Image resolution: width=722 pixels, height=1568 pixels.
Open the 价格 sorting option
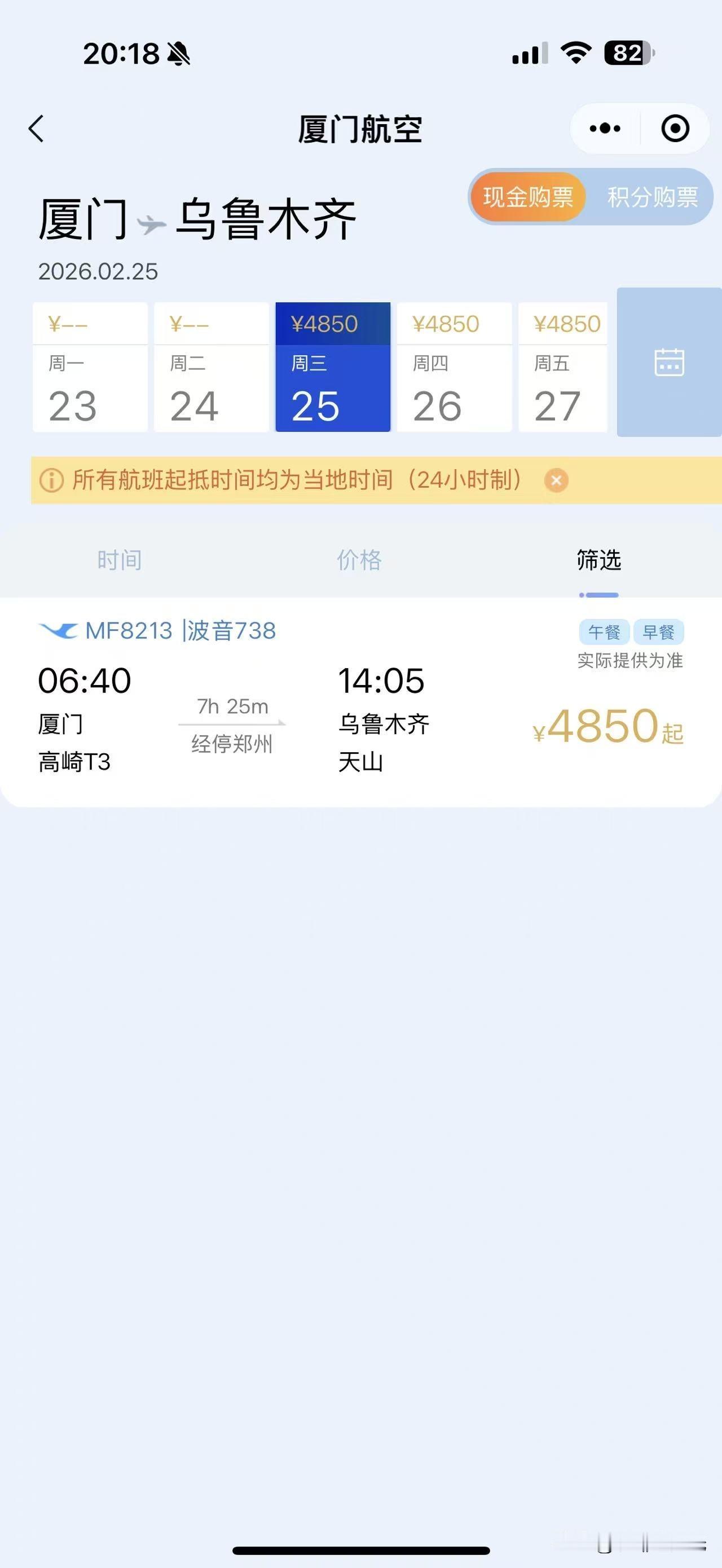[x=360, y=560]
